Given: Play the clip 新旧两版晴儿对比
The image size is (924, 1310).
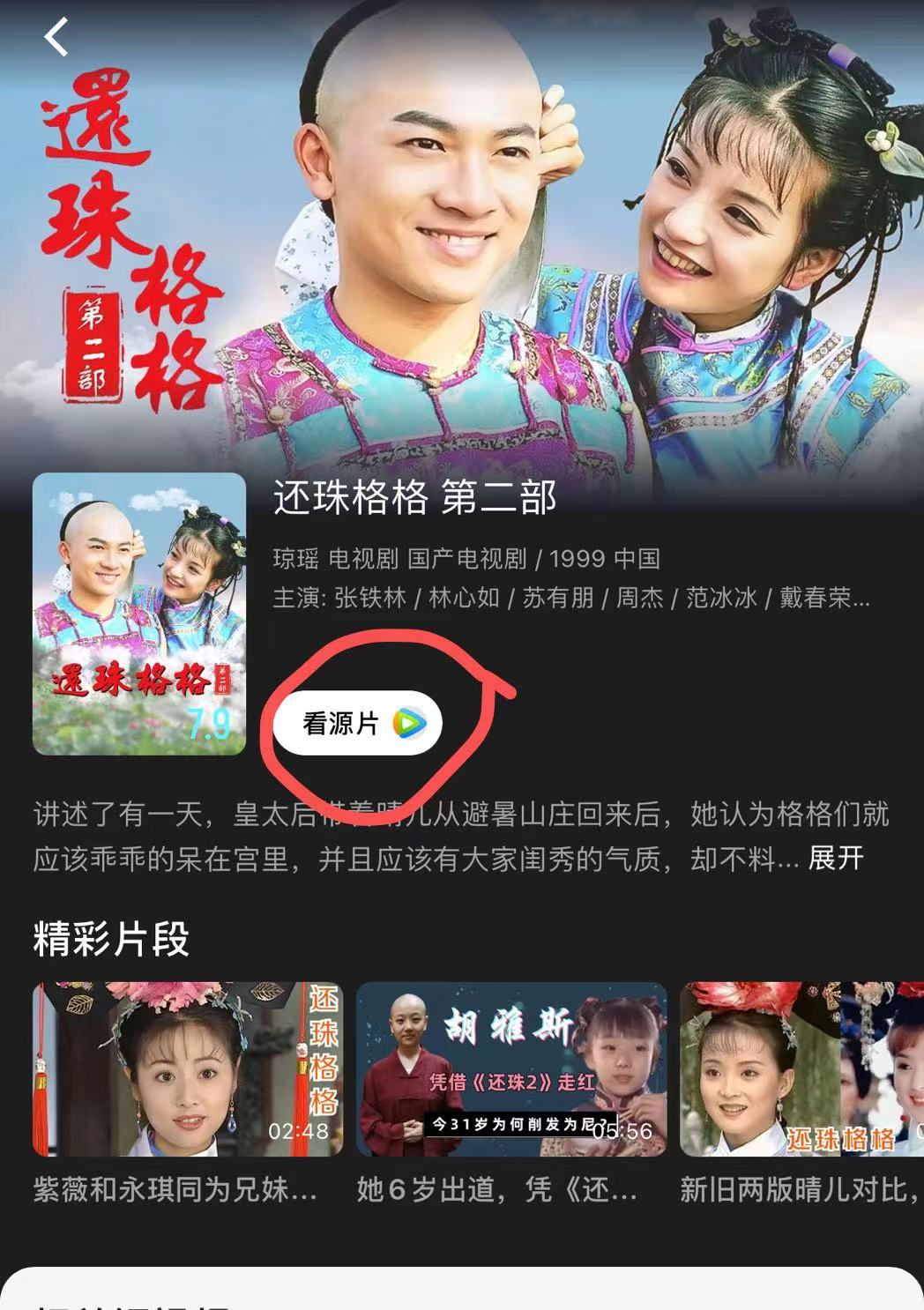Looking at the screenshot, I should [801, 1069].
